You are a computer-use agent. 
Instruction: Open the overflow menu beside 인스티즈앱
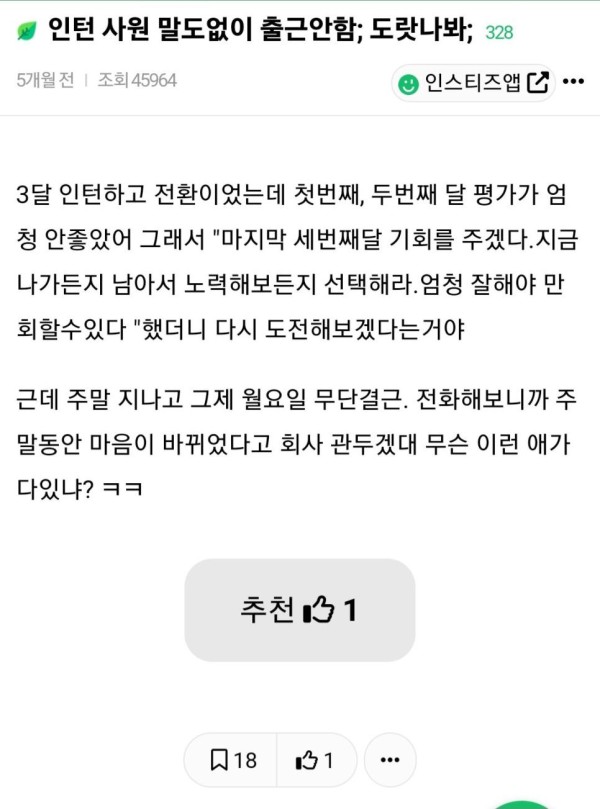[573, 83]
